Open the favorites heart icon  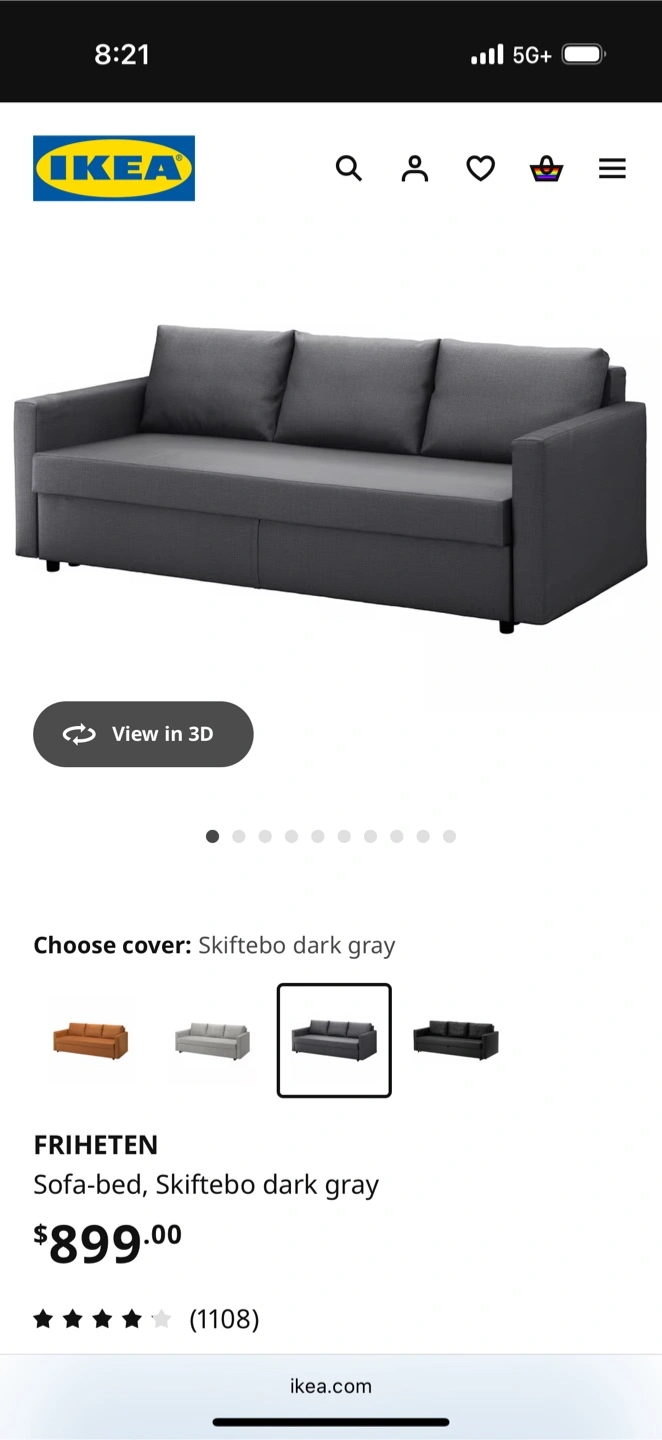(480, 168)
